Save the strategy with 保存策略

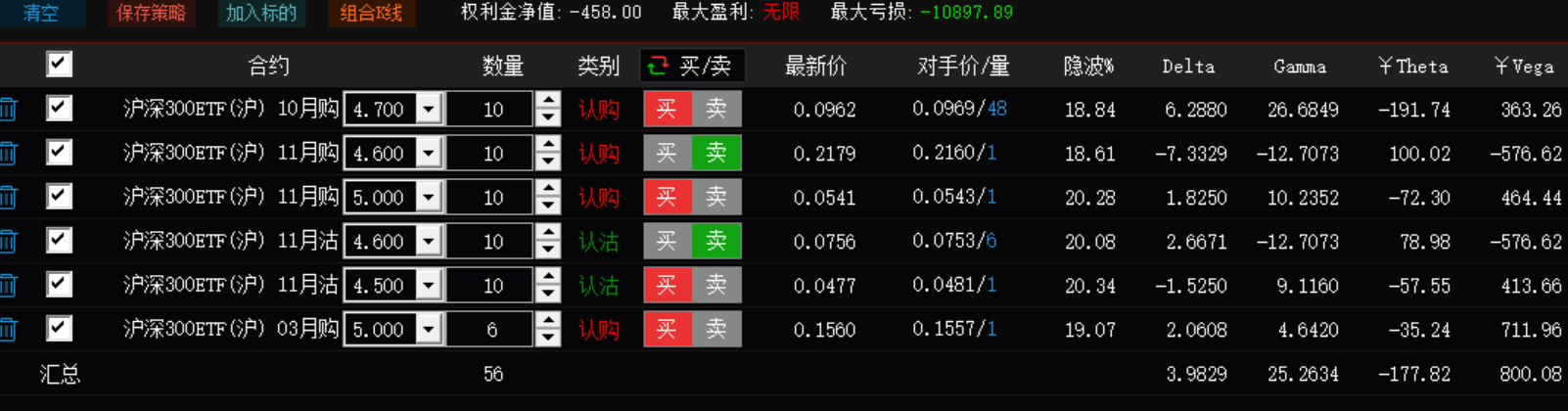point(151,13)
